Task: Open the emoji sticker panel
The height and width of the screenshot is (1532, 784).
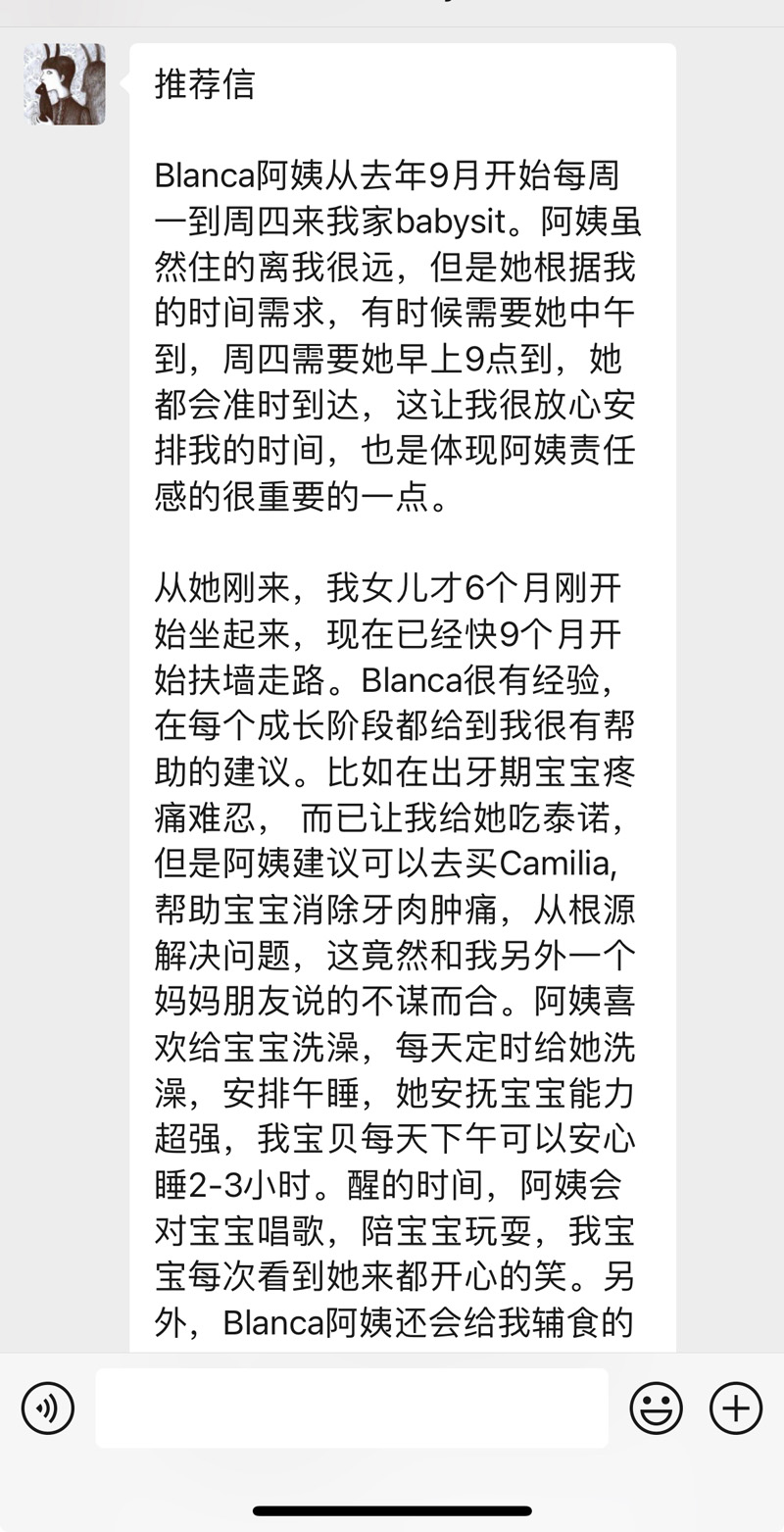Action: 656,1408
